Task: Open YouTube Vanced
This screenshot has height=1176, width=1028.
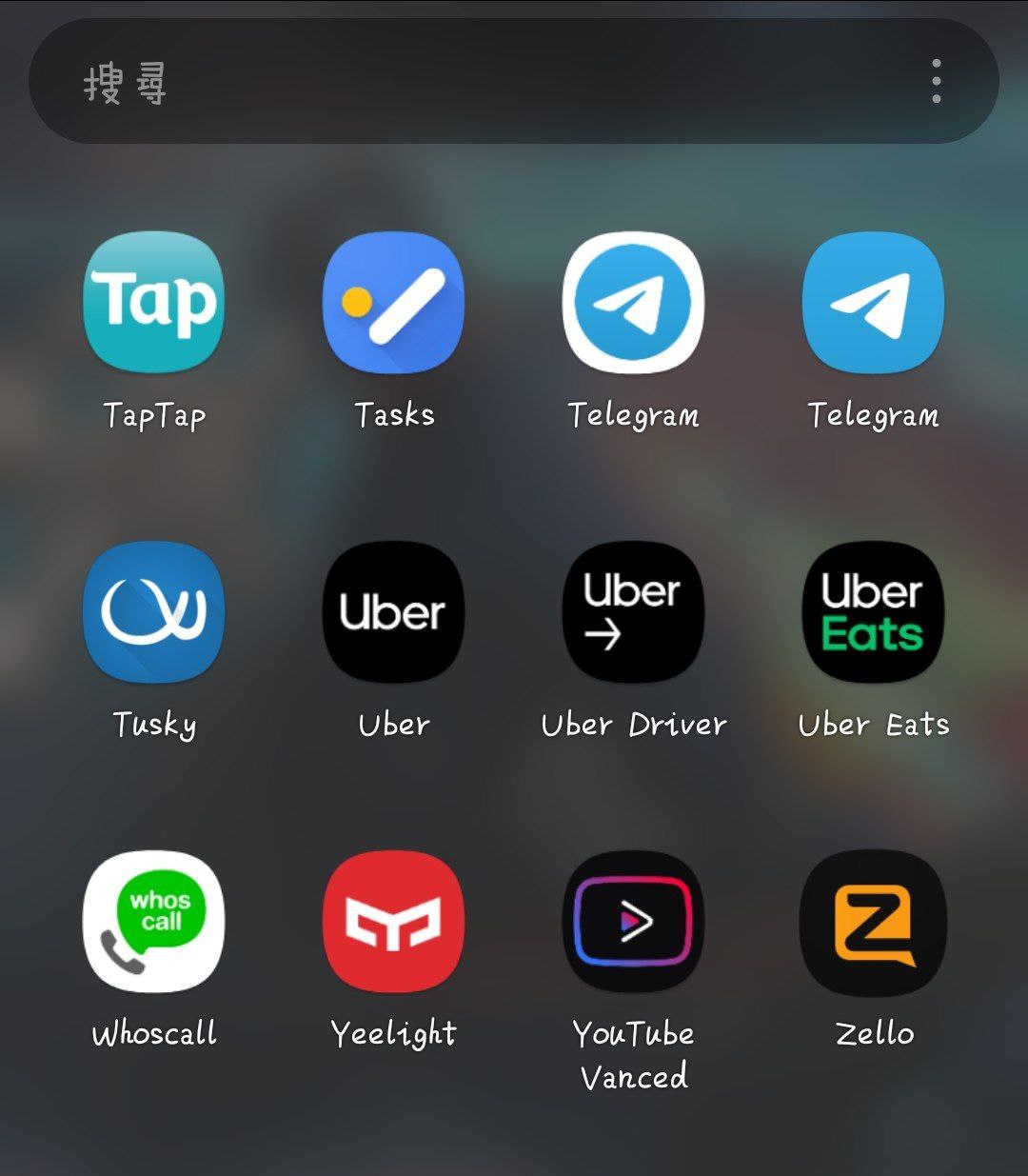Action: pos(633,921)
